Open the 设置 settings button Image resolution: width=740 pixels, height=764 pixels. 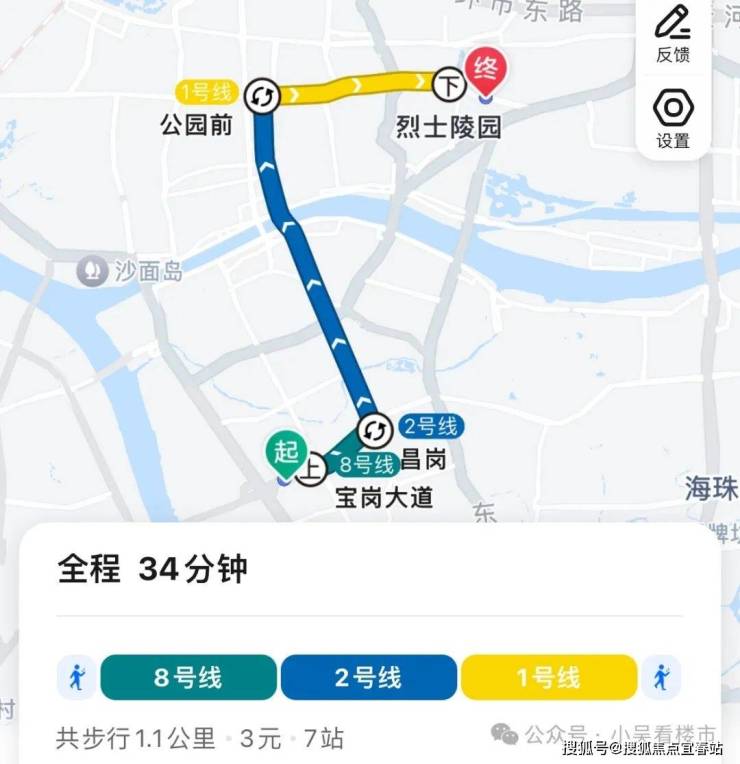click(x=673, y=118)
